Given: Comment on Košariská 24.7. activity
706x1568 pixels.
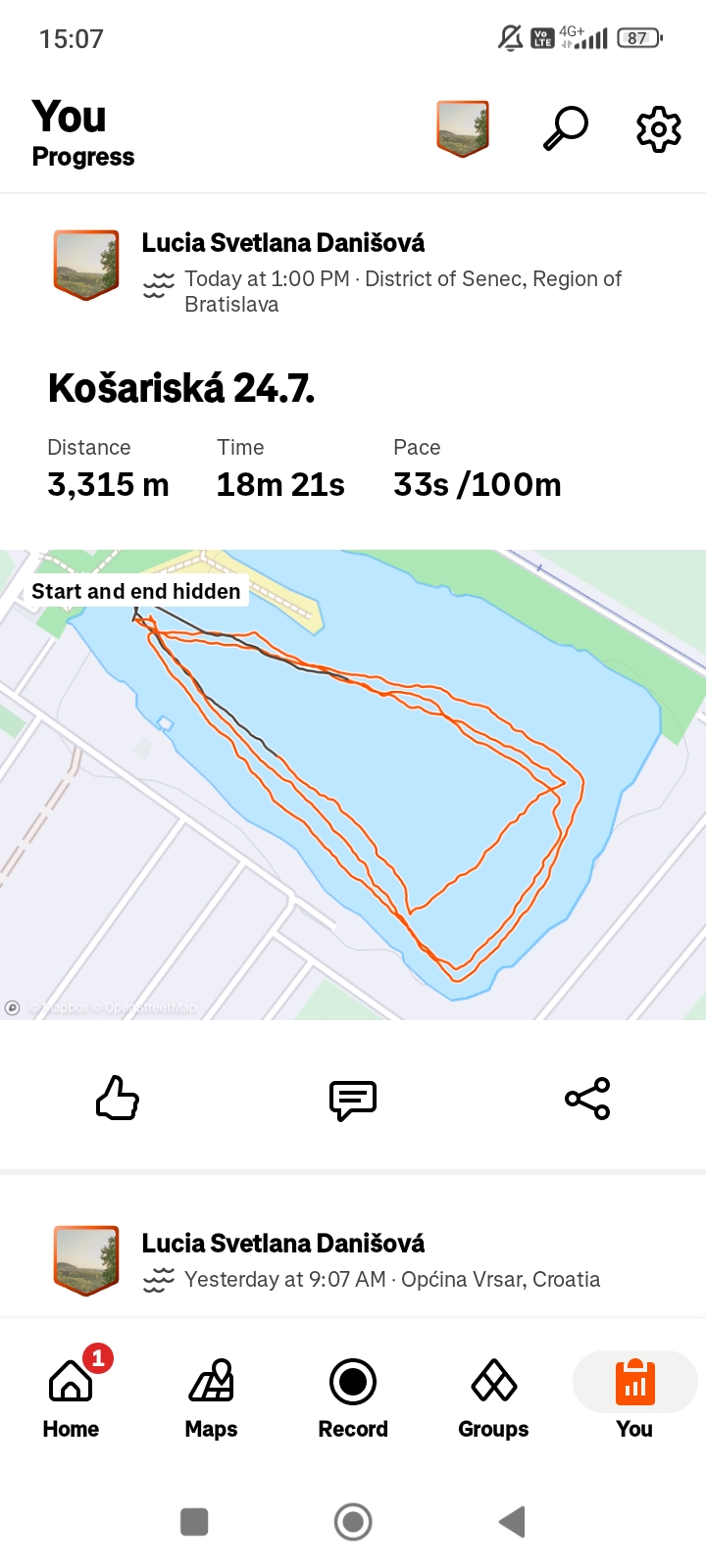Looking at the screenshot, I should tap(353, 1100).
